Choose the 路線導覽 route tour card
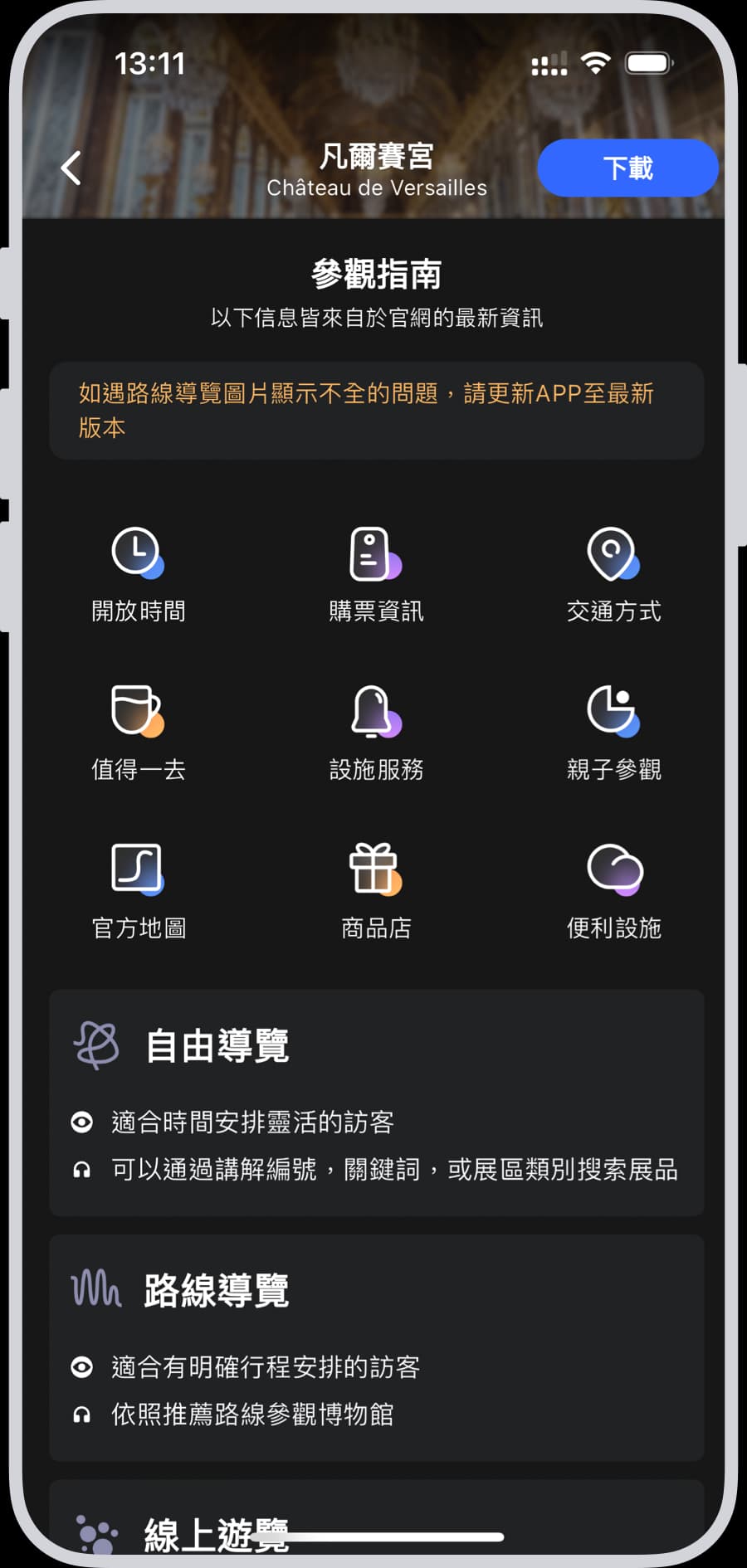This screenshot has height=1568, width=747. 376,1347
